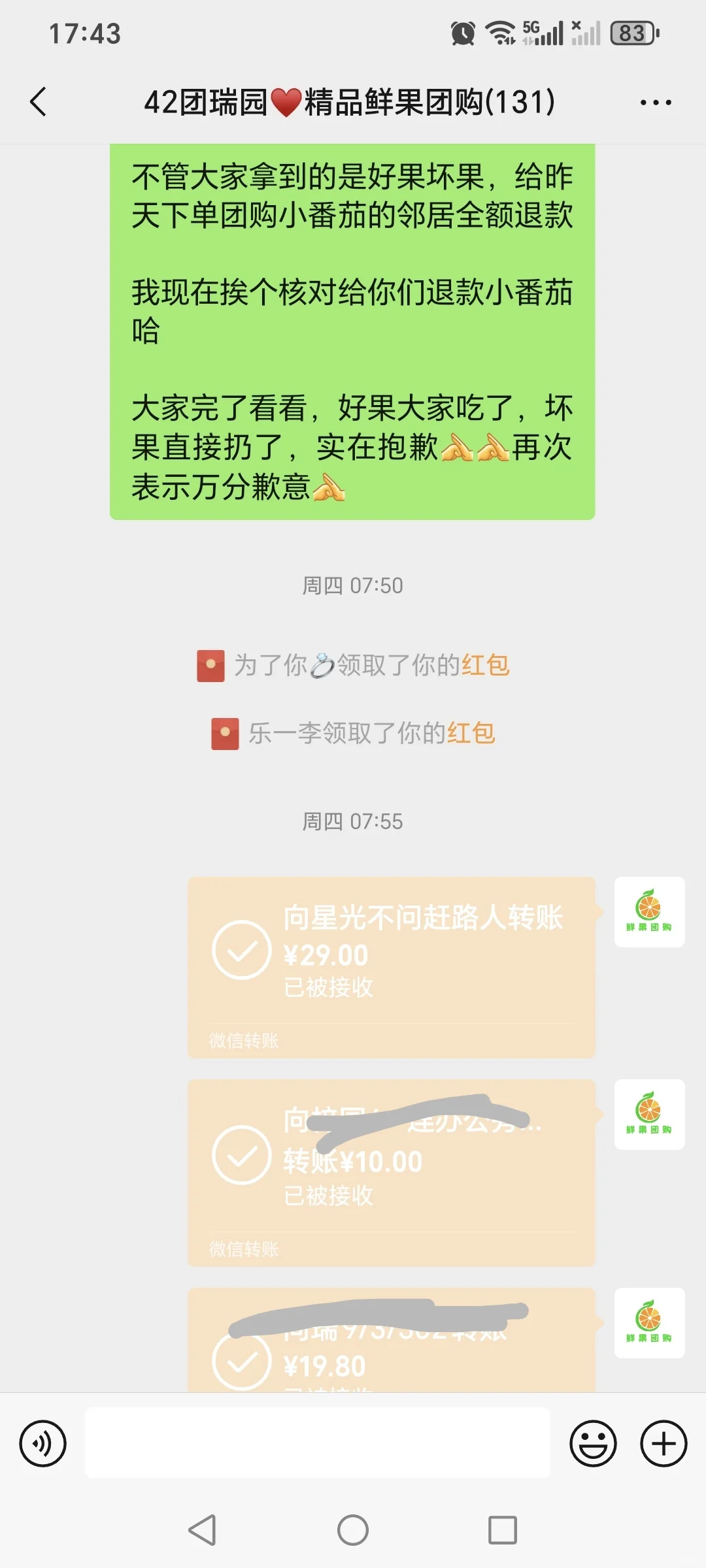Go back from the group chat

[x=39, y=102]
